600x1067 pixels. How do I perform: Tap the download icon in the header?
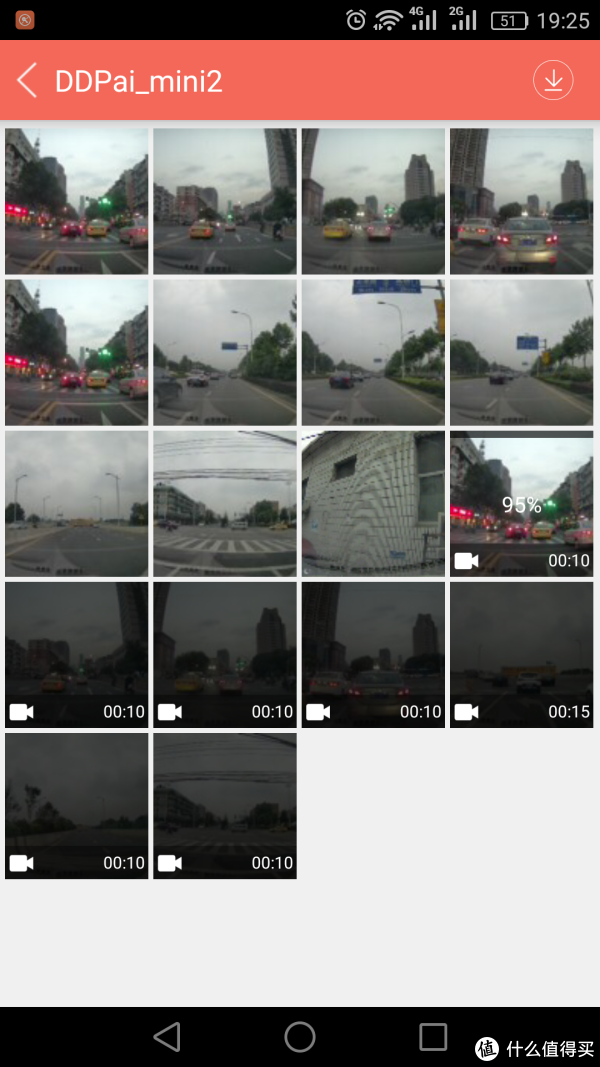(x=552, y=81)
